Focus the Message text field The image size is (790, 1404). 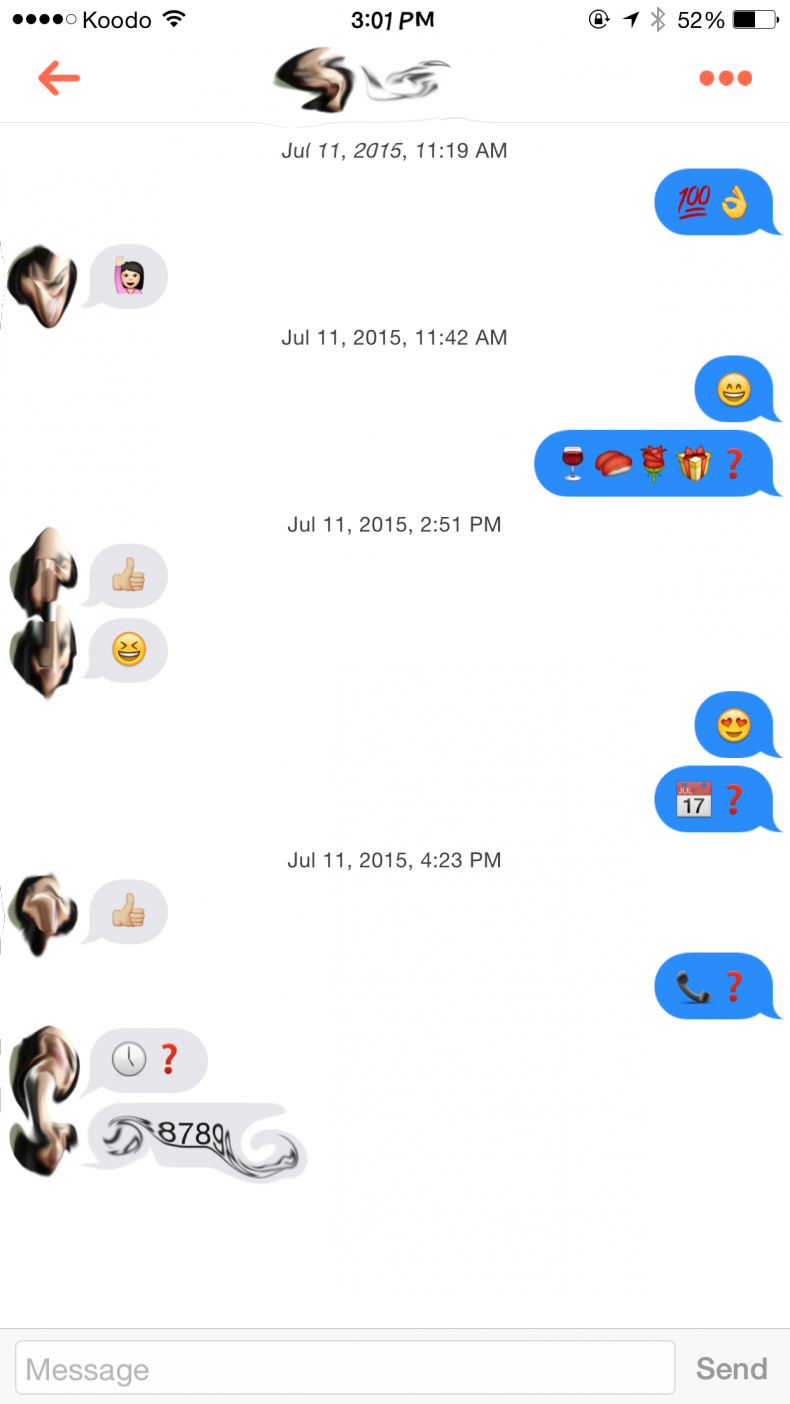pyautogui.click(x=345, y=1368)
